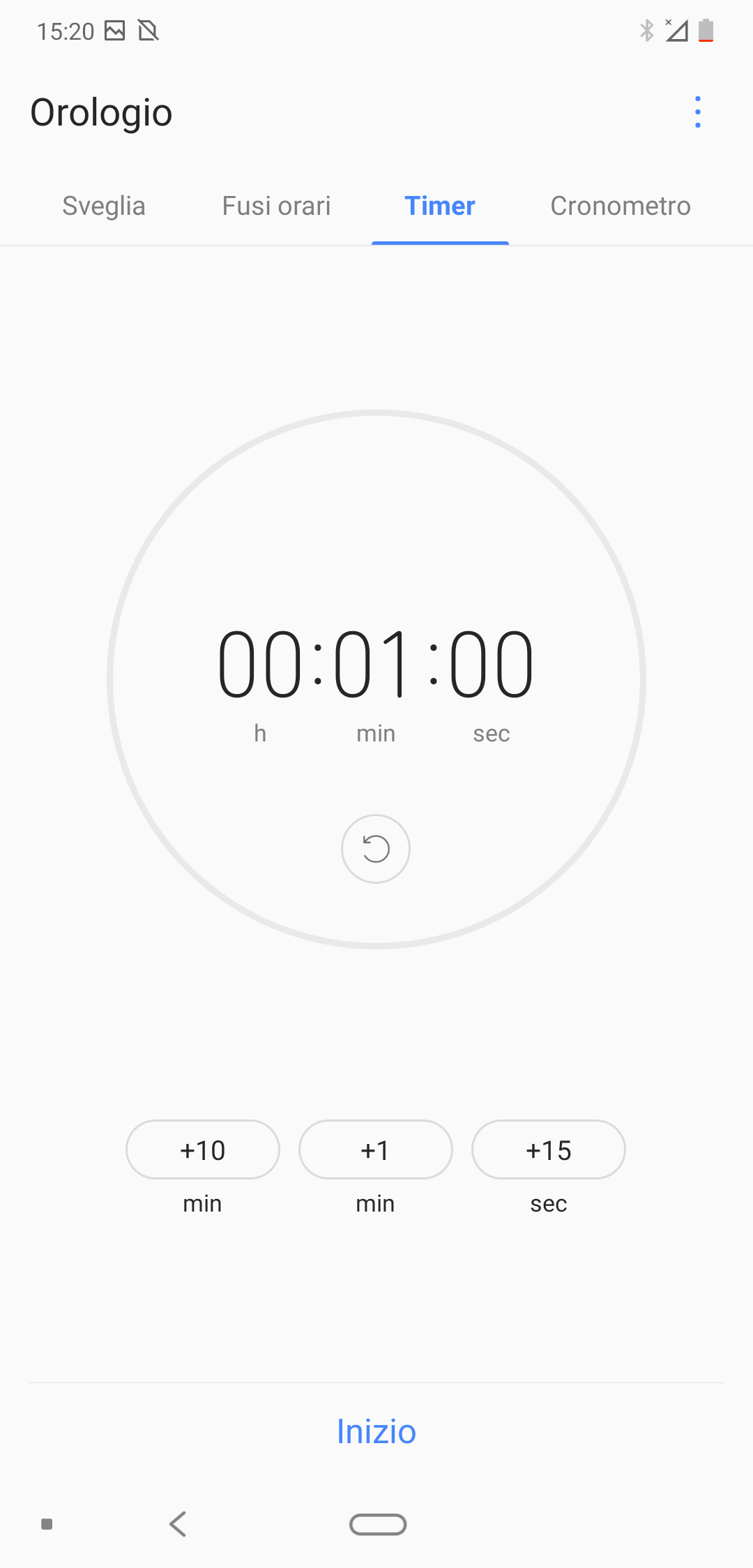753x1568 pixels.
Task: Add 1 minute to the timer
Action: coord(376,1149)
